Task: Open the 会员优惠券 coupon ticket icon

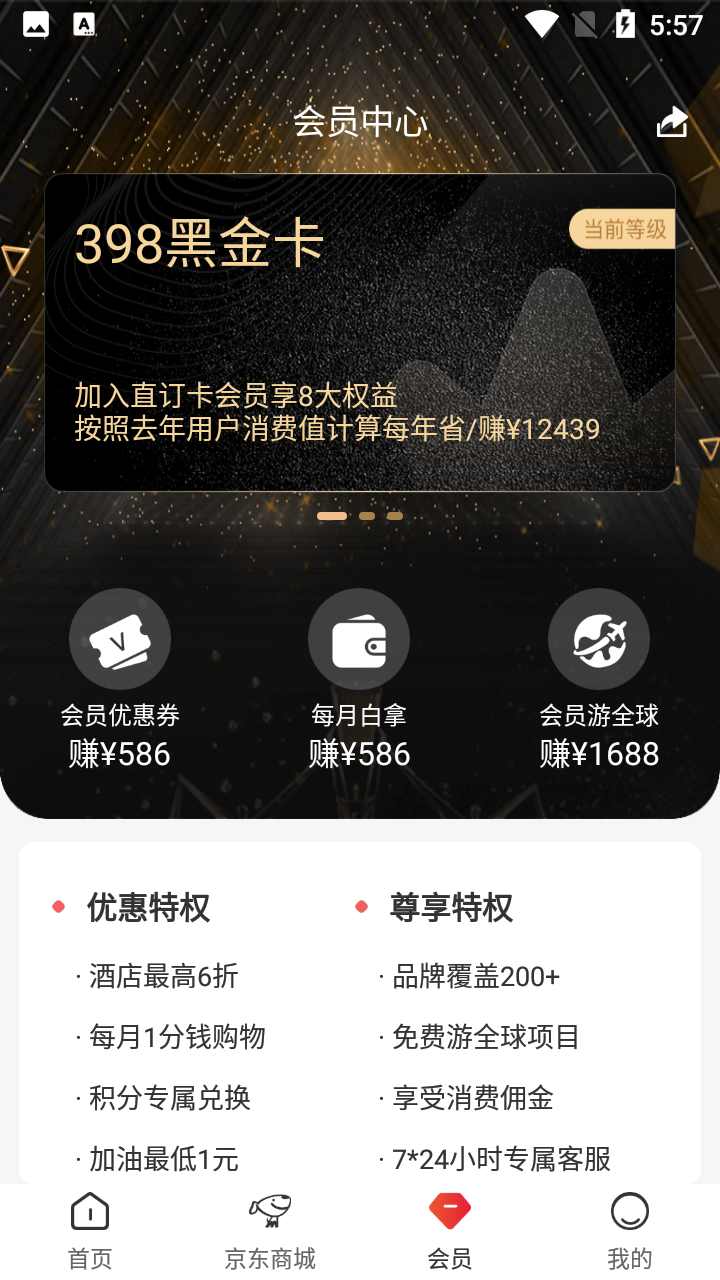Action: pyautogui.click(x=120, y=638)
